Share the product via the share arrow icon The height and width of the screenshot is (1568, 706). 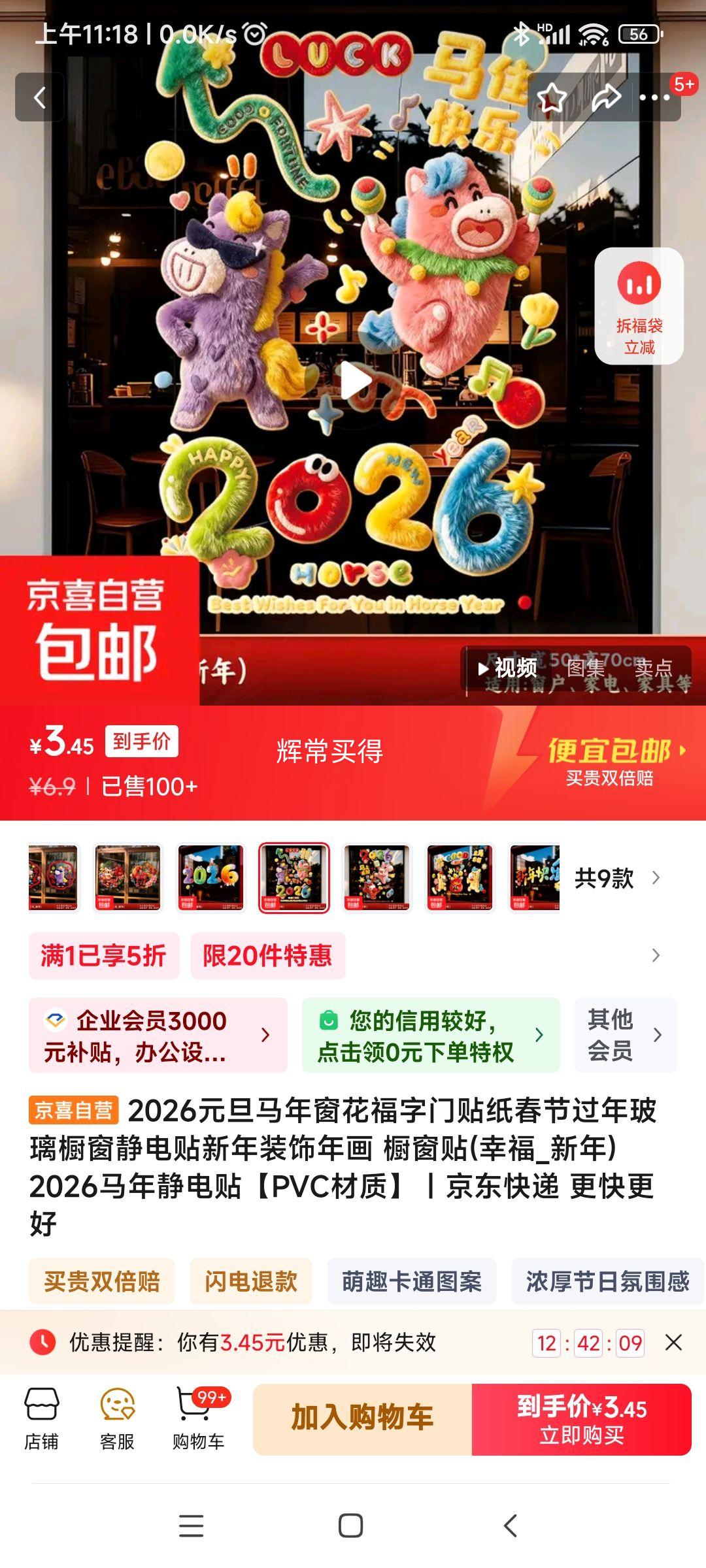click(x=605, y=97)
